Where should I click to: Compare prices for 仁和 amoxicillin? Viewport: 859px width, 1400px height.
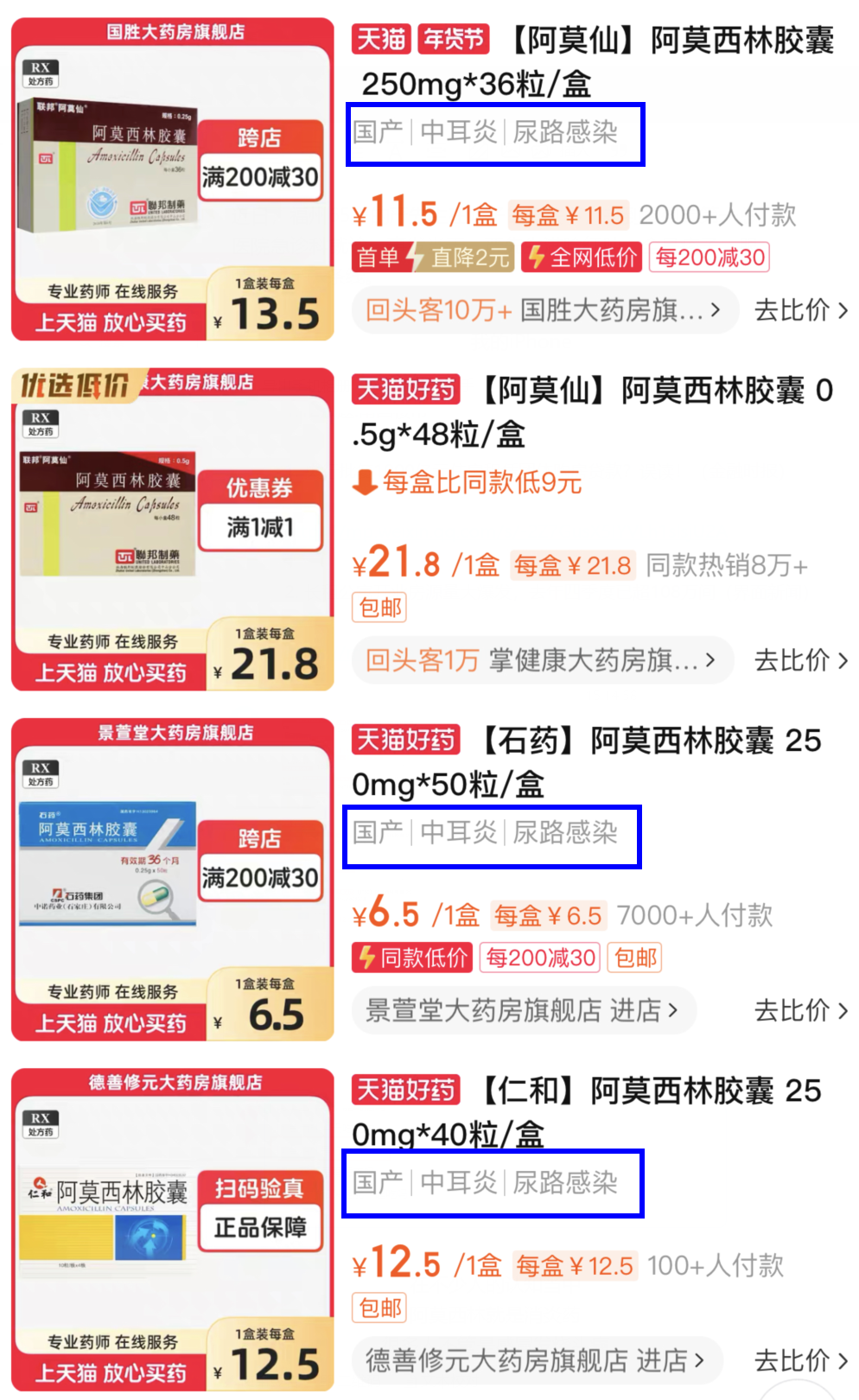(x=800, y=1360)
